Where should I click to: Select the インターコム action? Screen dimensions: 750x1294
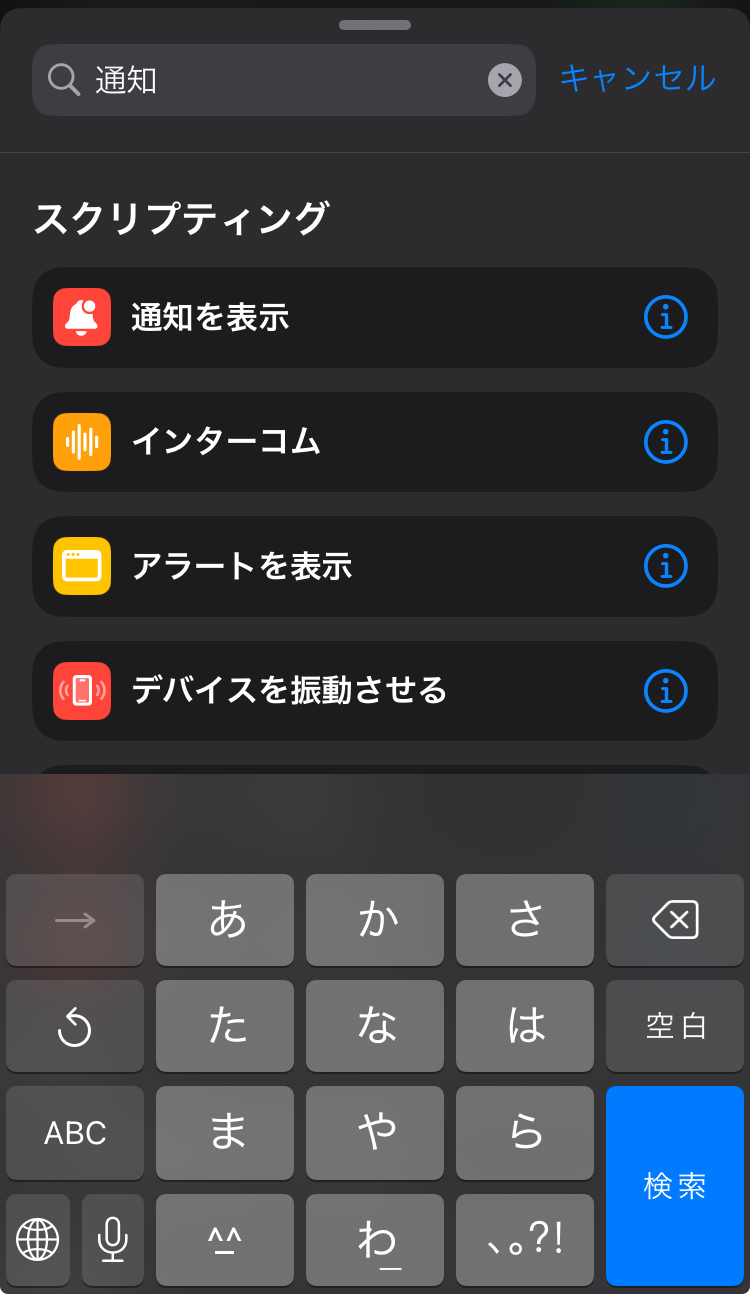pyautogui.click(x=375, y=442)
